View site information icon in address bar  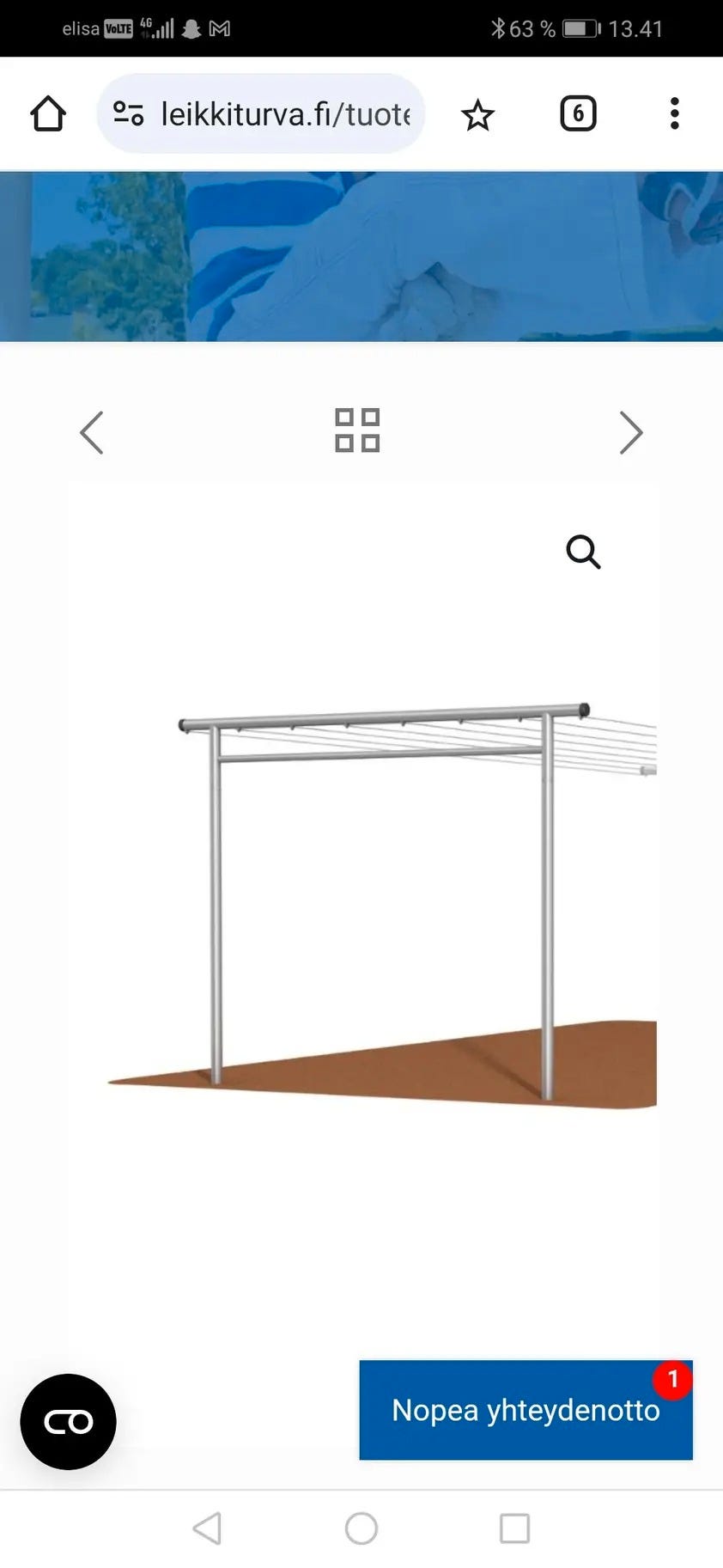click(x=129, y=114)
